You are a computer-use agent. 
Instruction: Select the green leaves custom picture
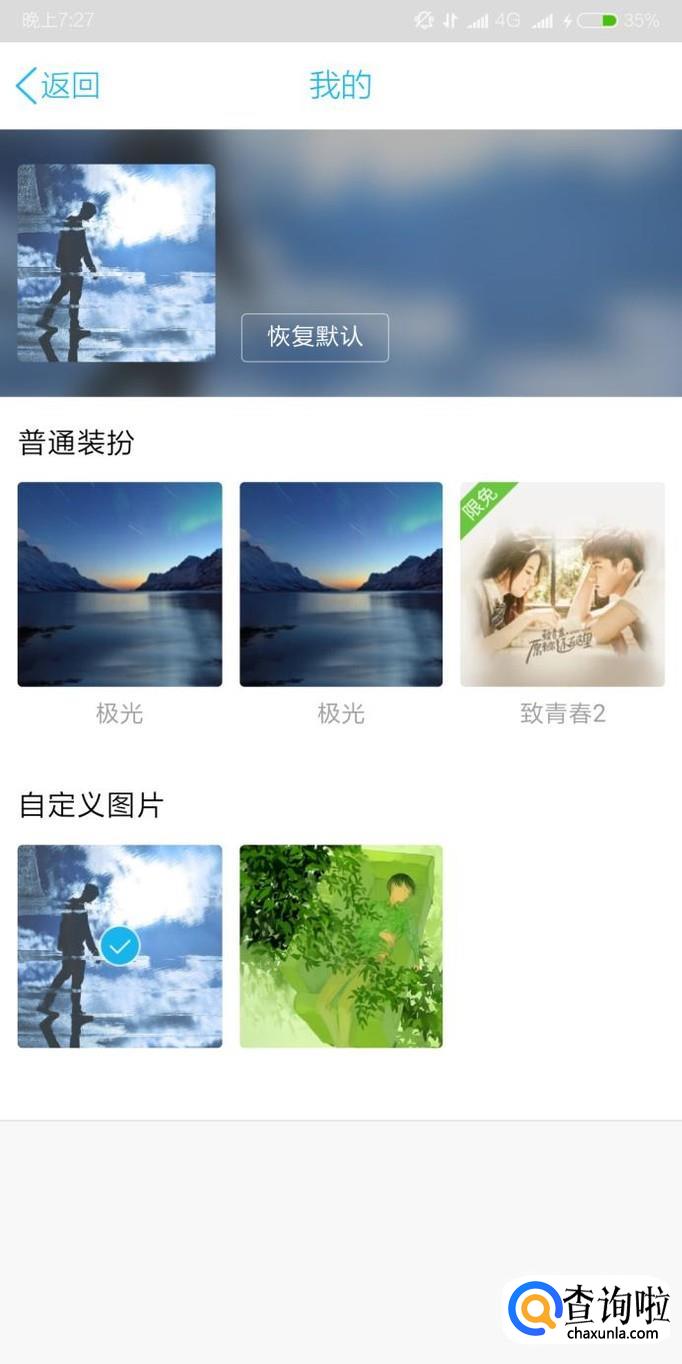point(341,946)
